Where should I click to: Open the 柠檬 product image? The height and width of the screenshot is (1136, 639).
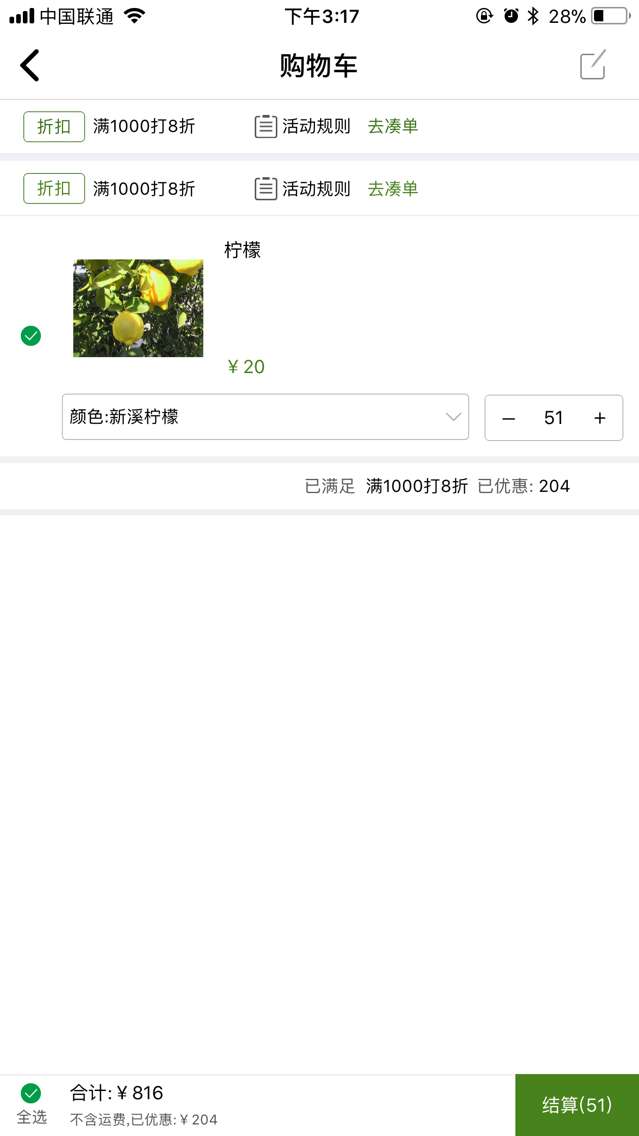(138, 308)
